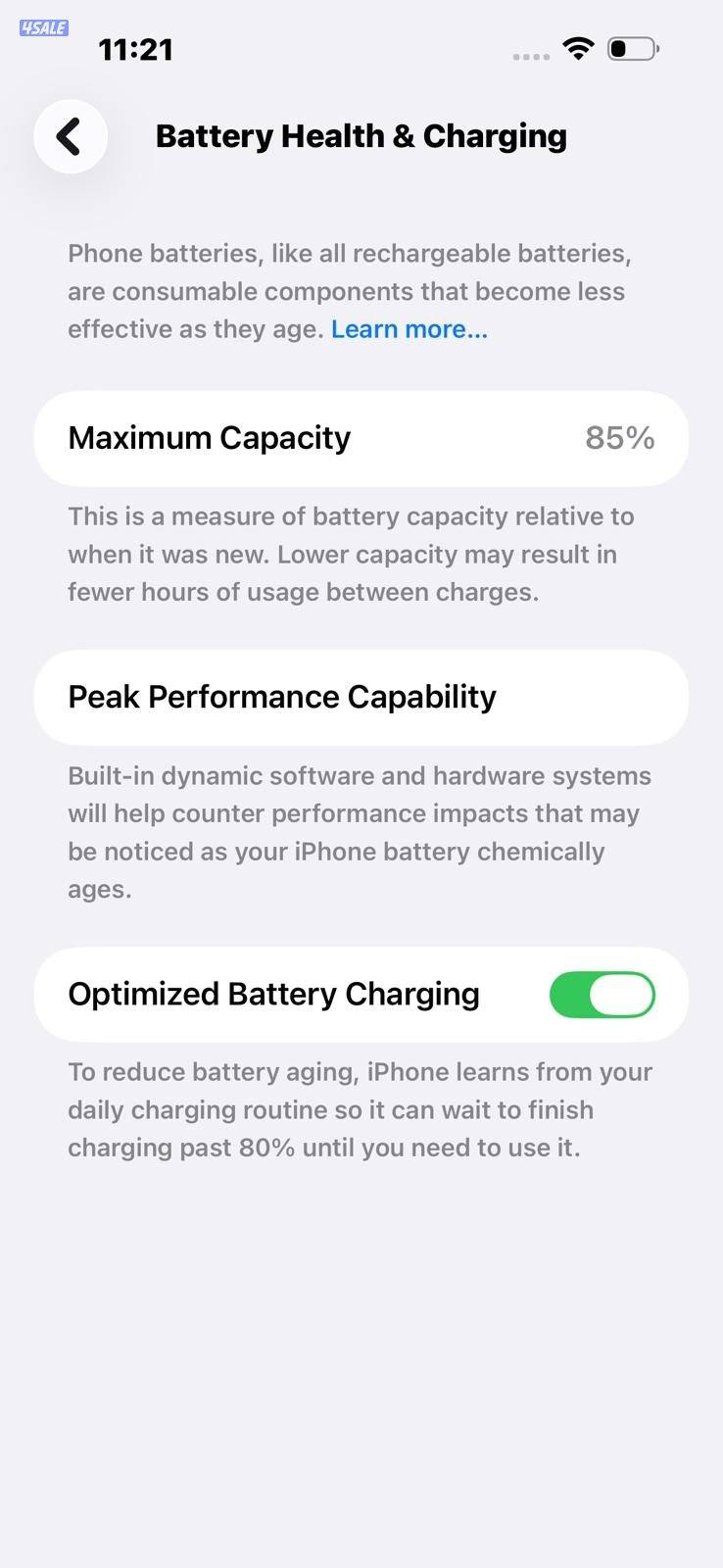Image resolution: width=723 pixels, height=1568 pixels.
Task: Select the status bar area
Action: tap(361, 49)
